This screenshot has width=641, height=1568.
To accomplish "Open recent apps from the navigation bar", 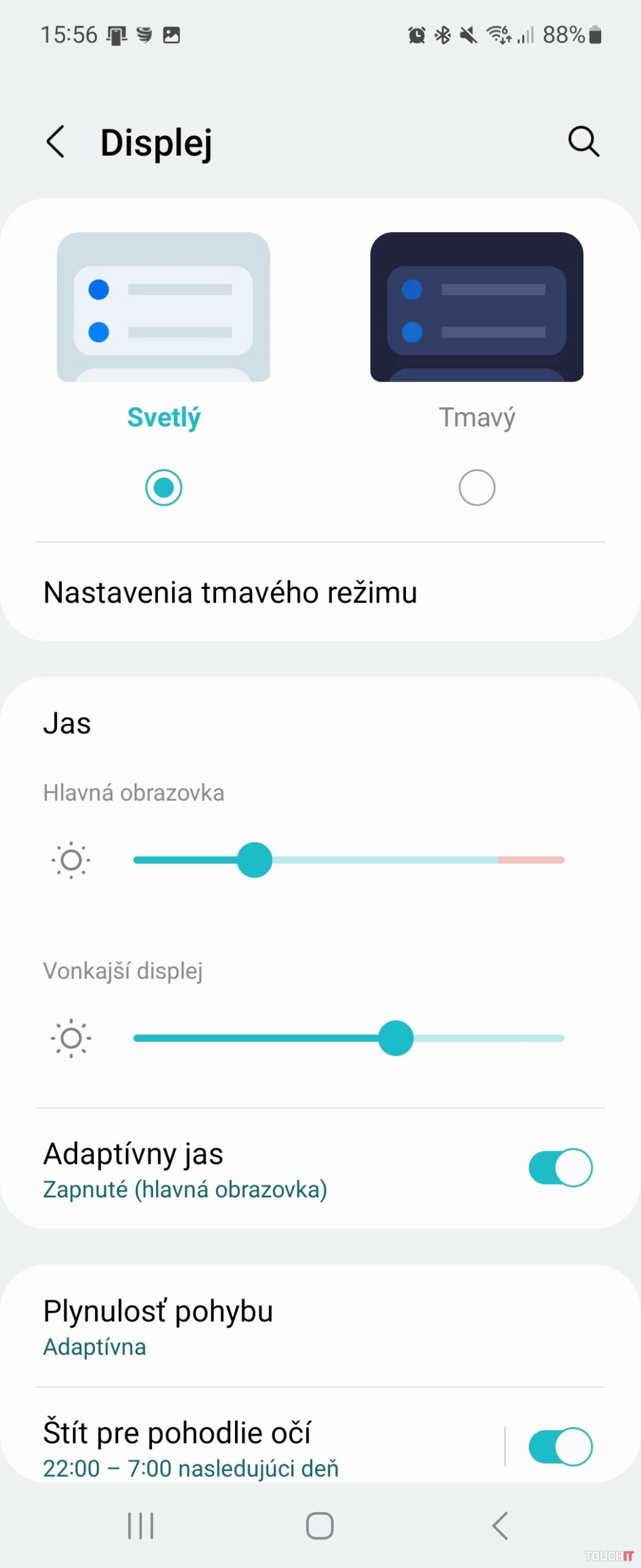I will click(141, 1525).
